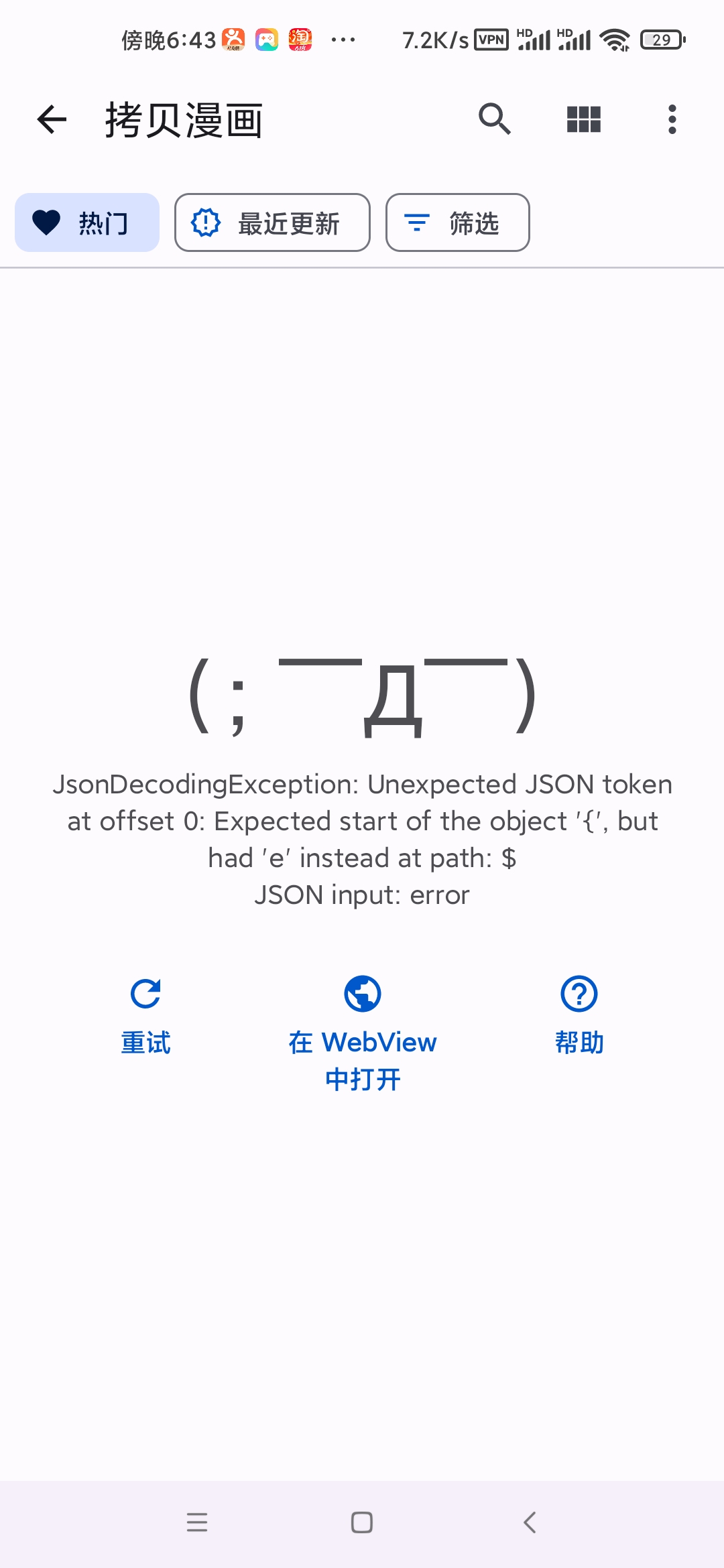This screenshot has width=724, height=1568.
Task: Open the 帮助 help page
Action: tap(579, 1015)
